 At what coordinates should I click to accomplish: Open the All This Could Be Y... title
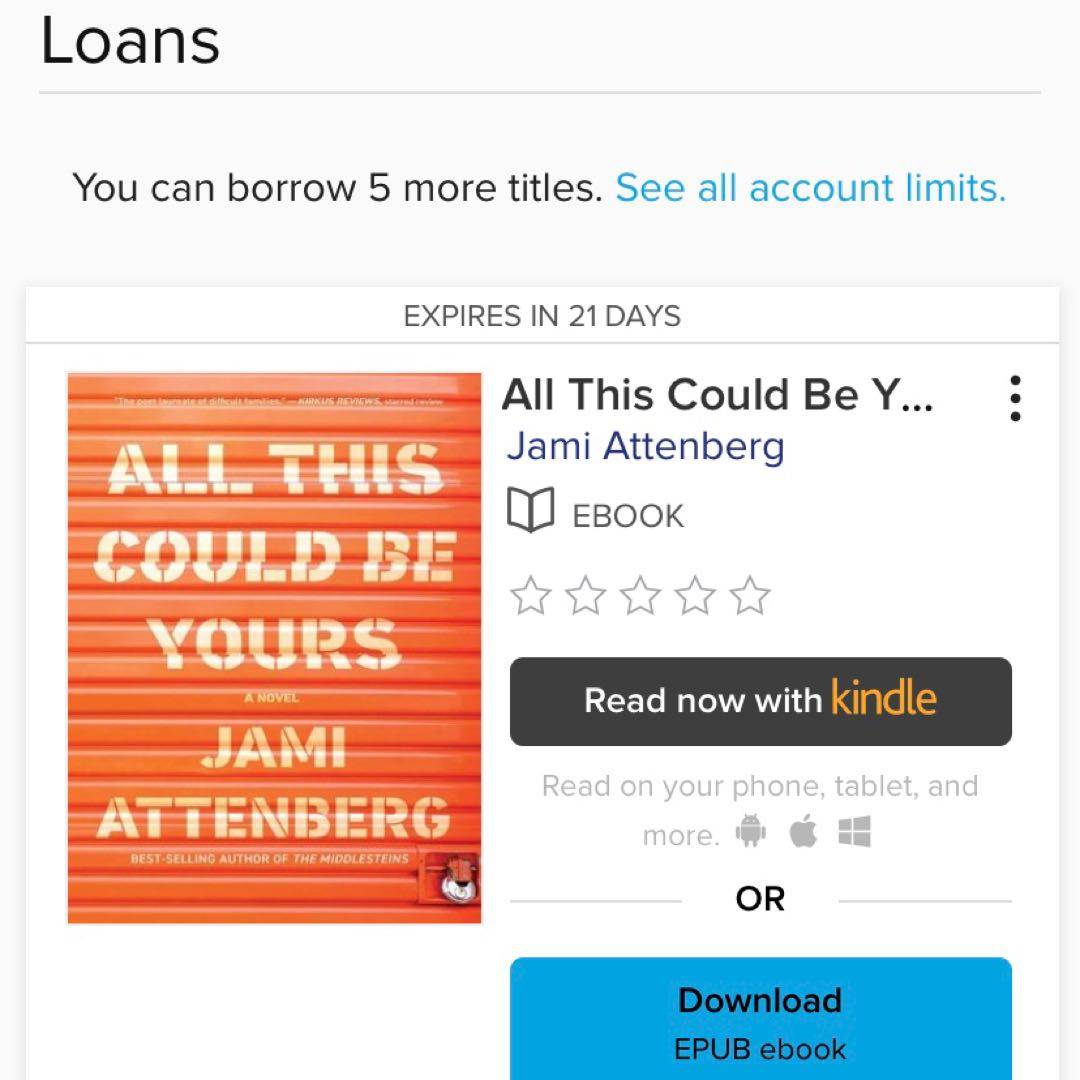coord(717,396)
